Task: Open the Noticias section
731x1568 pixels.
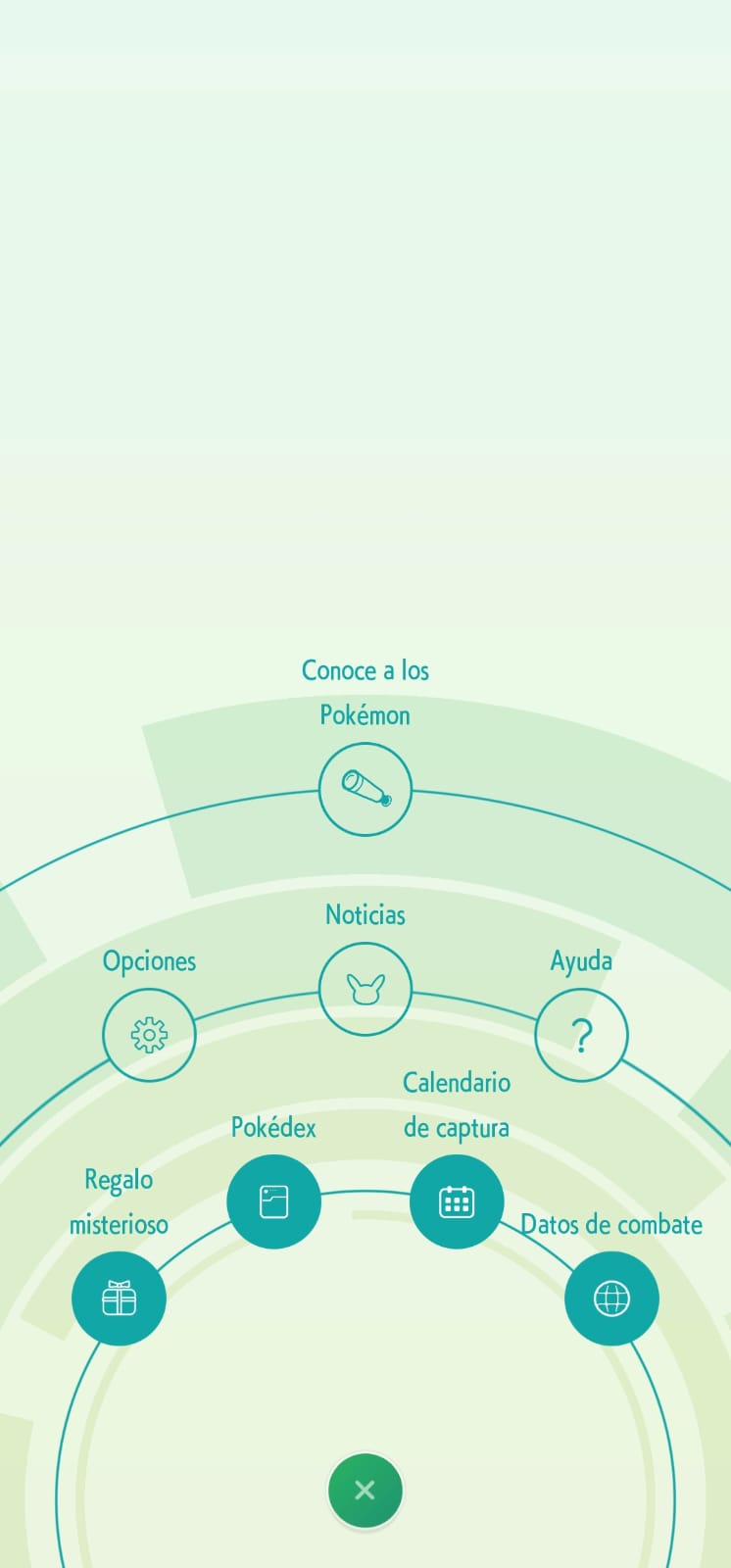Action: pyautogui.click(x=365, y=989)
